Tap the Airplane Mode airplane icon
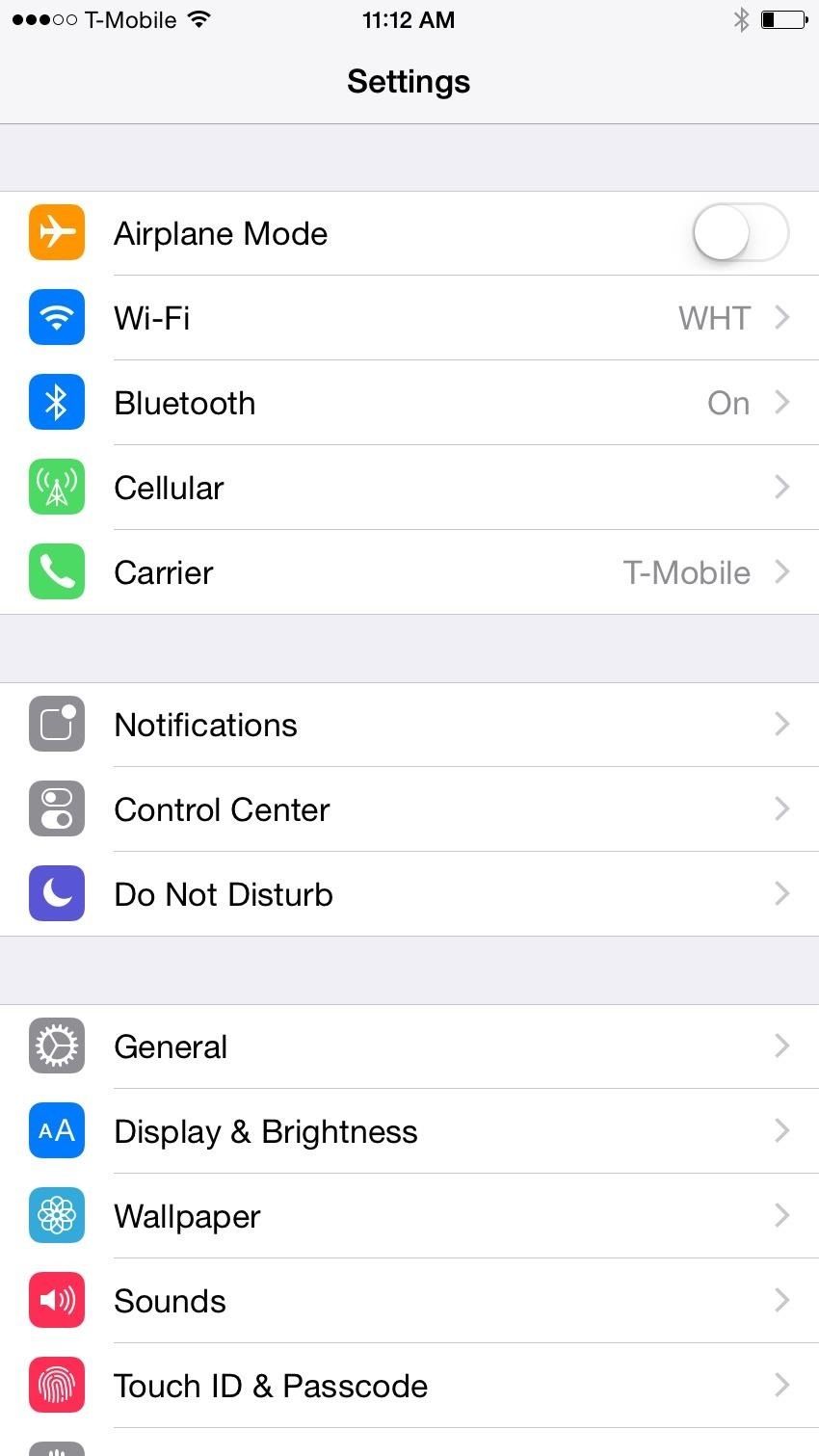This screenshot has width=819, height=1456. tap(57, 232)
